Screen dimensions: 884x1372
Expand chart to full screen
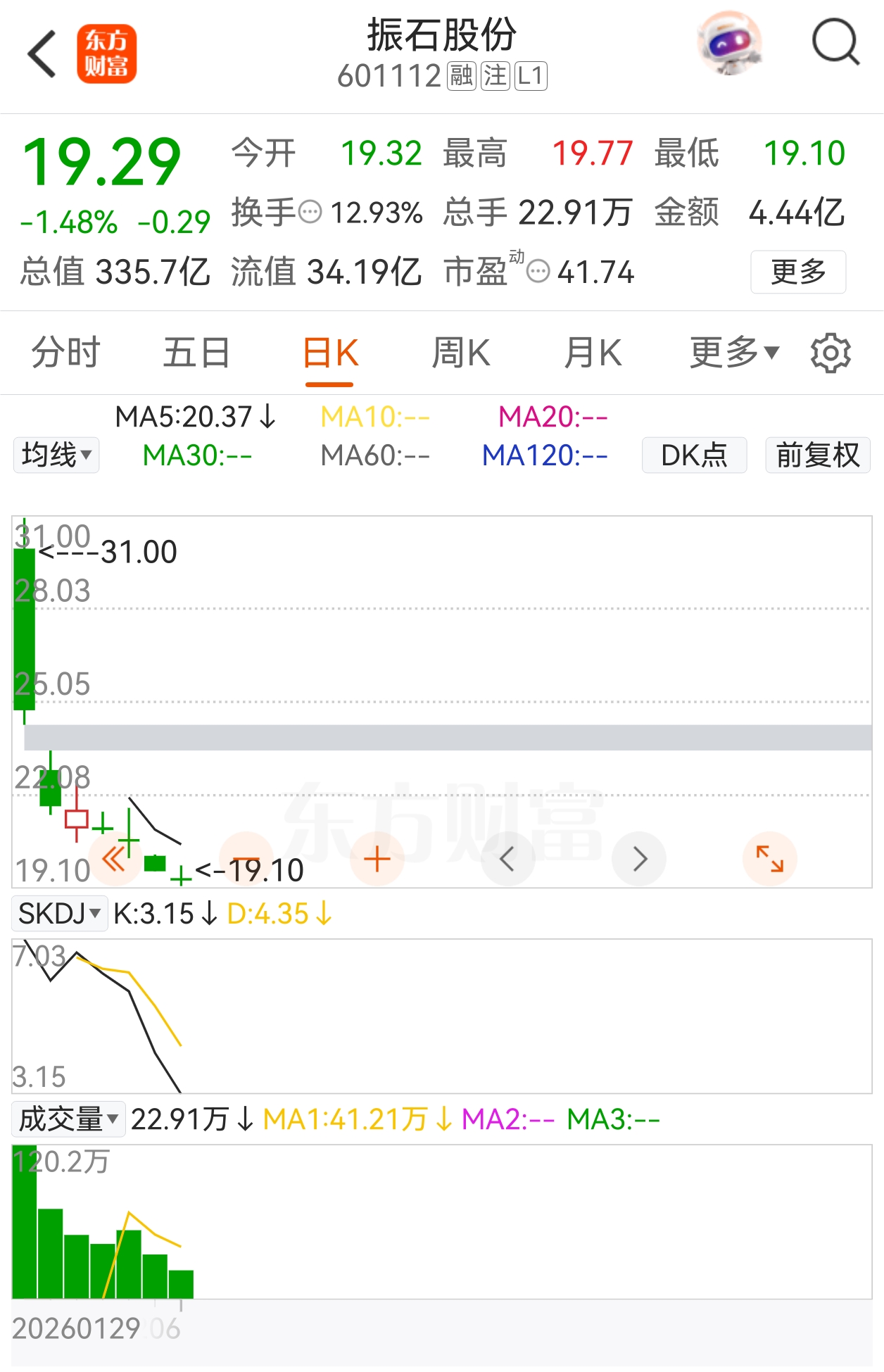[769, 859]
